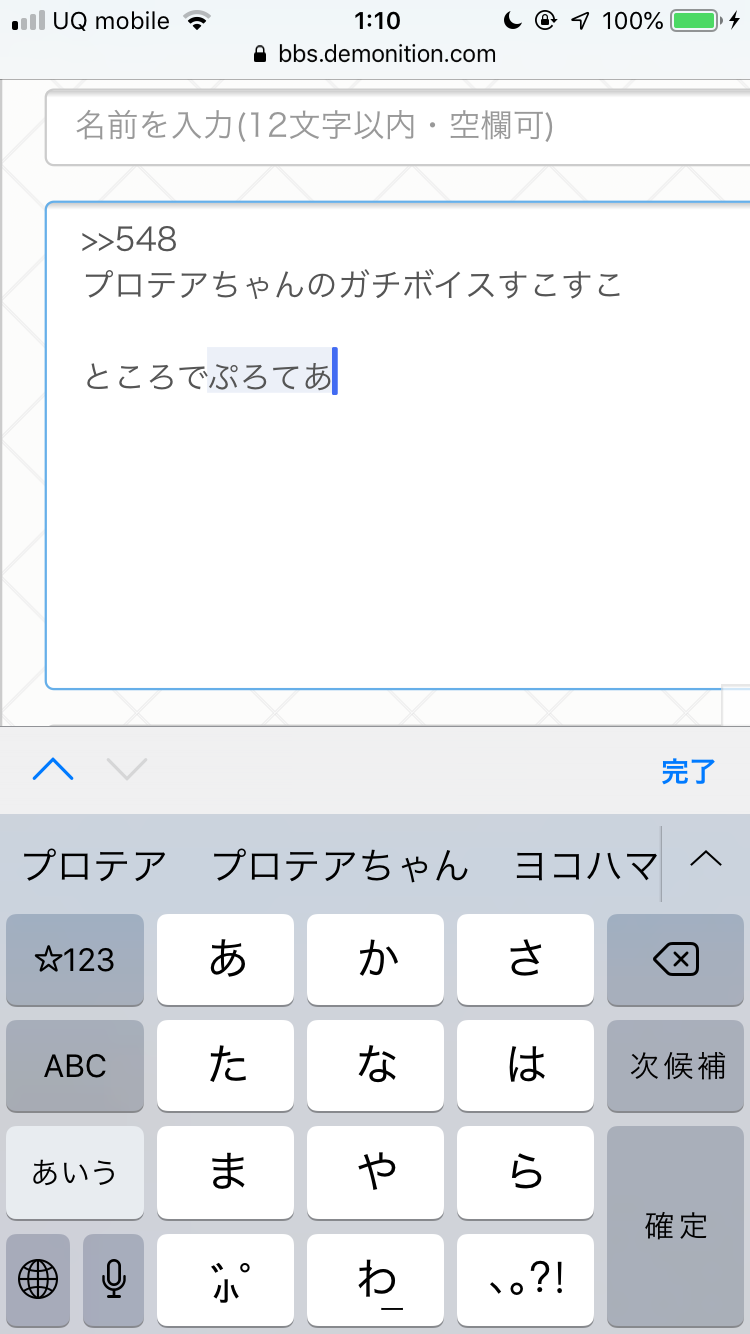The height and width of the screenshot is (1334, 750).
Task: Pick the プロテアちゃん candidate
Action: click(341, 865)
